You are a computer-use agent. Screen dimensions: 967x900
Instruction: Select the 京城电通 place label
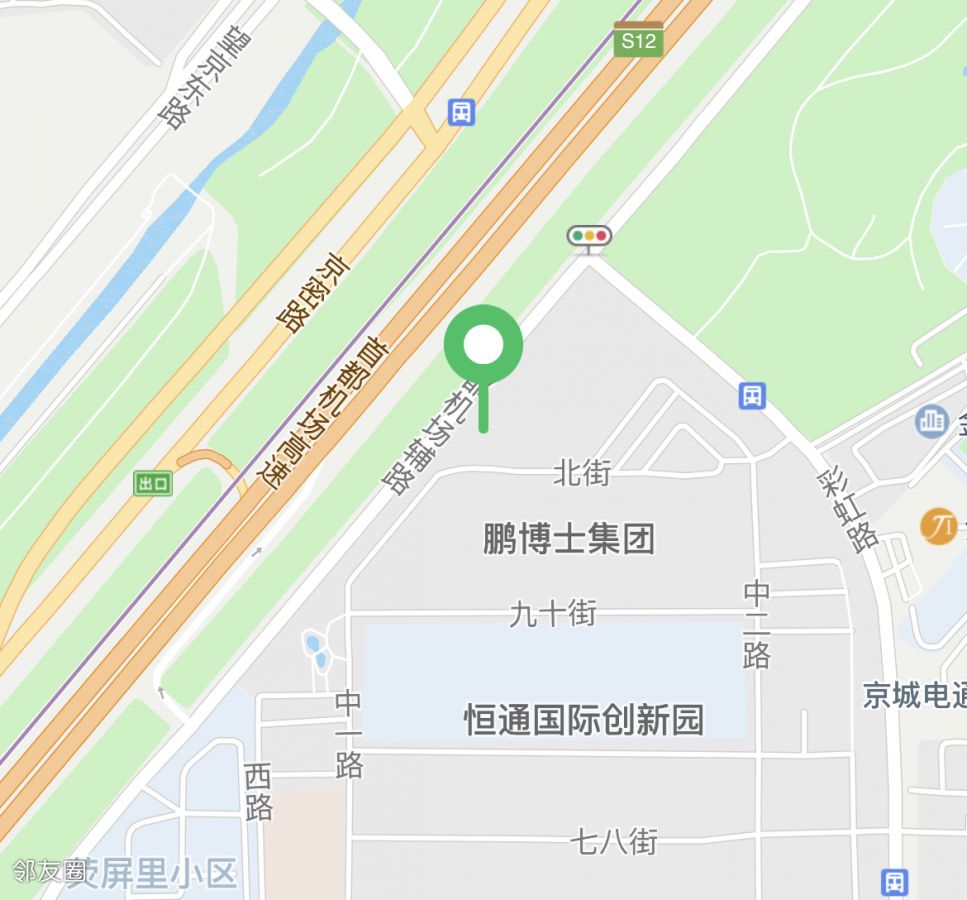pyautogui.click(x=914, y=696)
